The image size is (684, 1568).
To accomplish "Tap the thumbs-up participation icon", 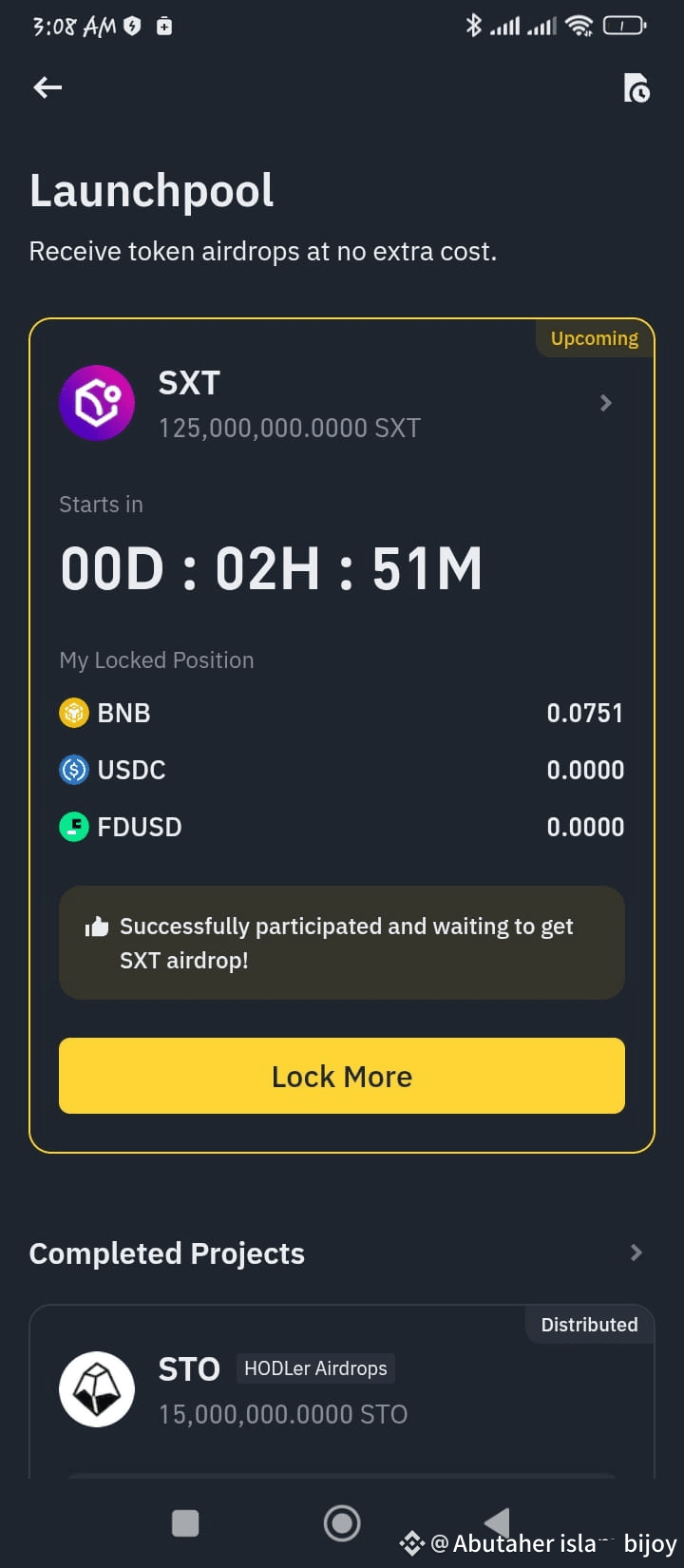I will point(97,925).
